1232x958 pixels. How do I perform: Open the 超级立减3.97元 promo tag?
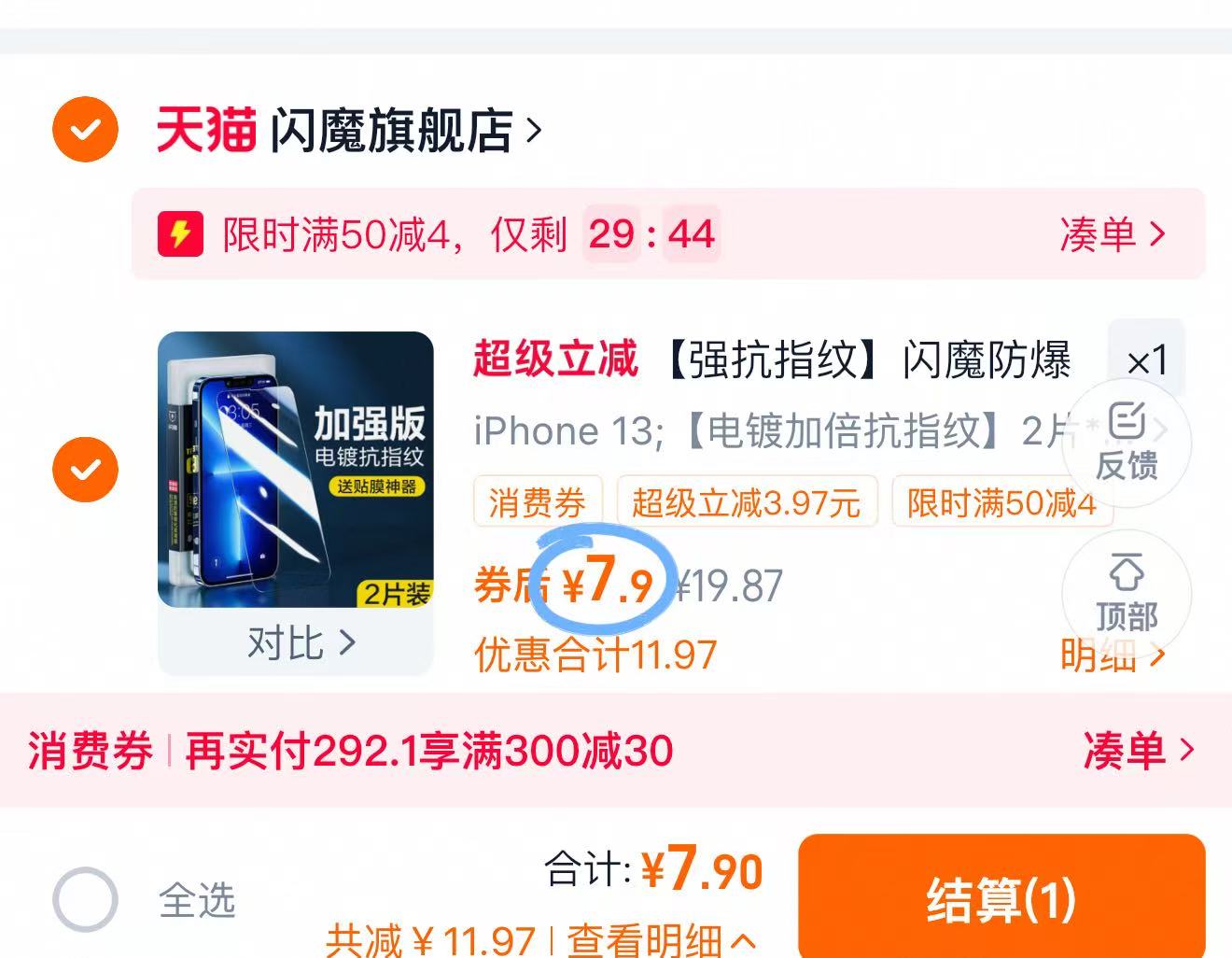point(746,503)
